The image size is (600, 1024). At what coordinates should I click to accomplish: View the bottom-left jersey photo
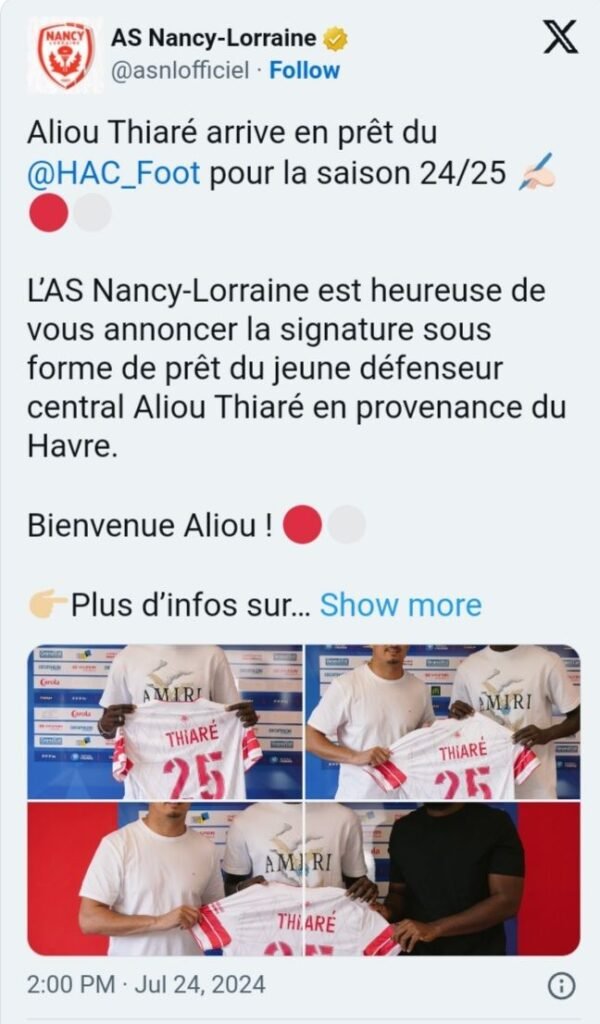(165, 879)
